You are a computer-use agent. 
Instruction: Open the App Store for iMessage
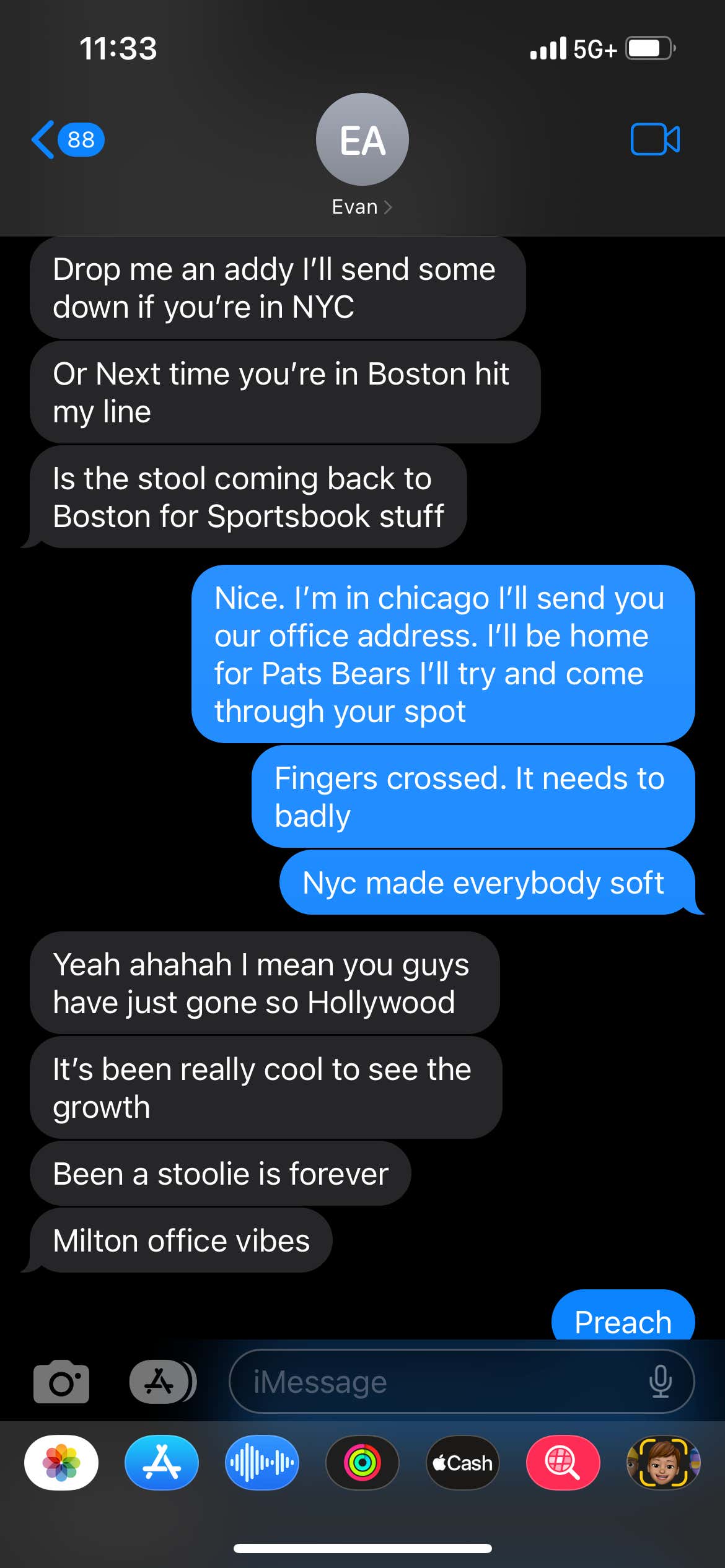(x=162, y=1462)
